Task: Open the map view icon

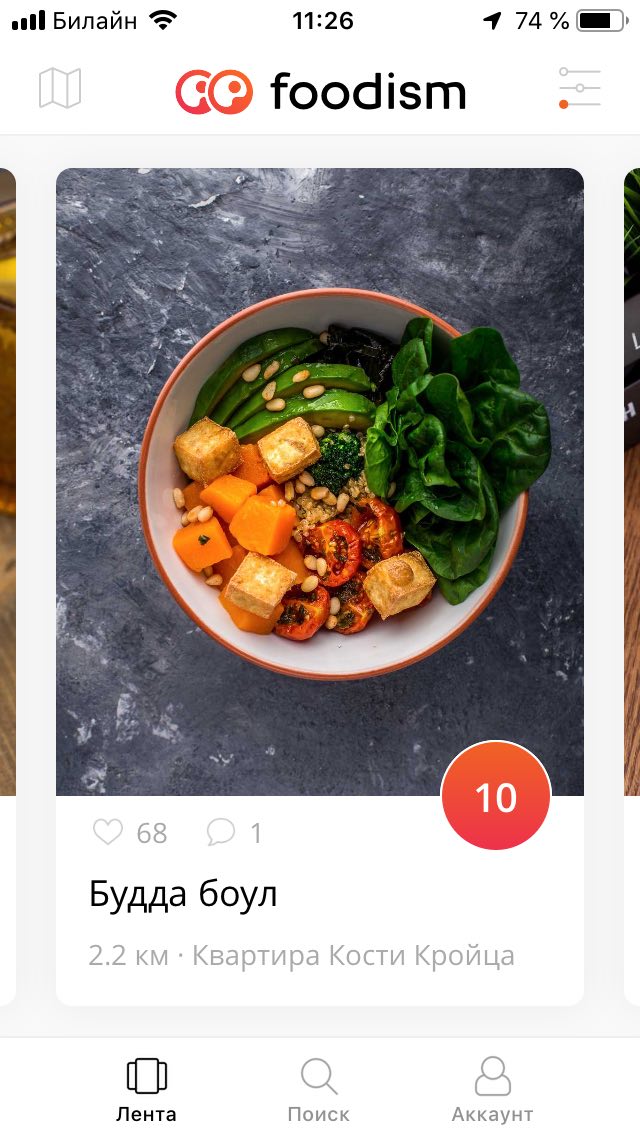Action: coord(60,89)
